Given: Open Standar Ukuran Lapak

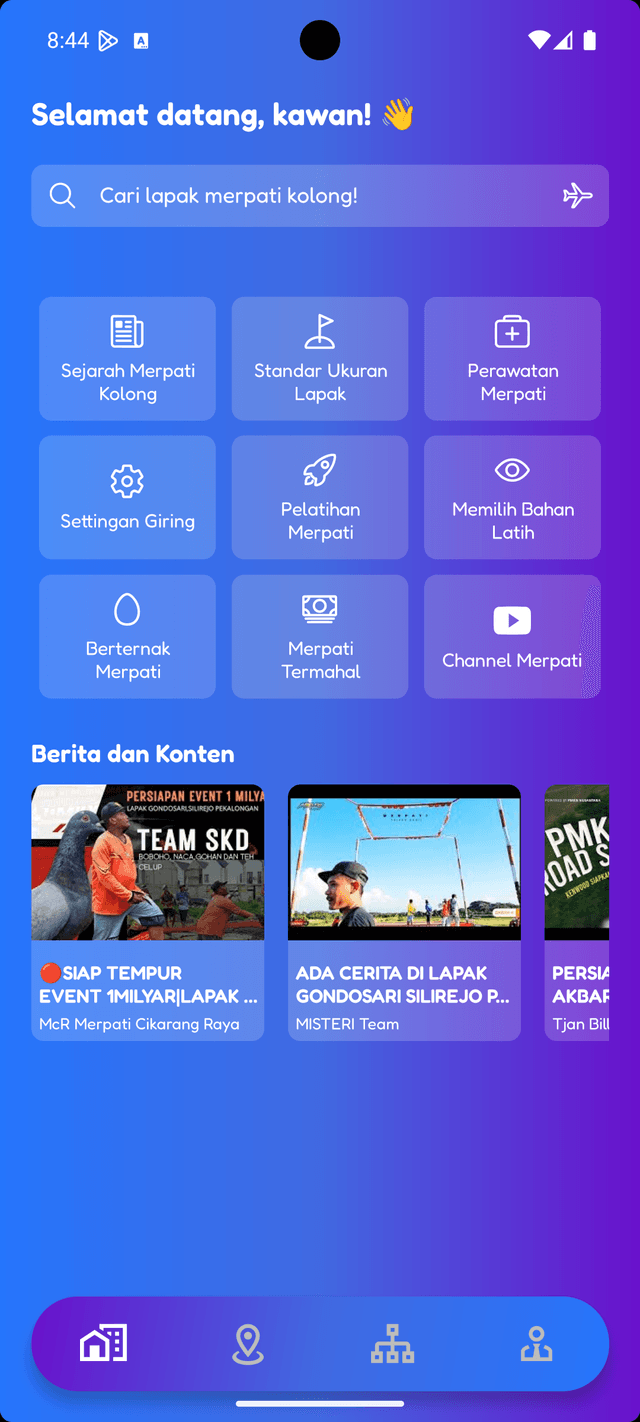Looking at the screenshot, I should [320, 358].
